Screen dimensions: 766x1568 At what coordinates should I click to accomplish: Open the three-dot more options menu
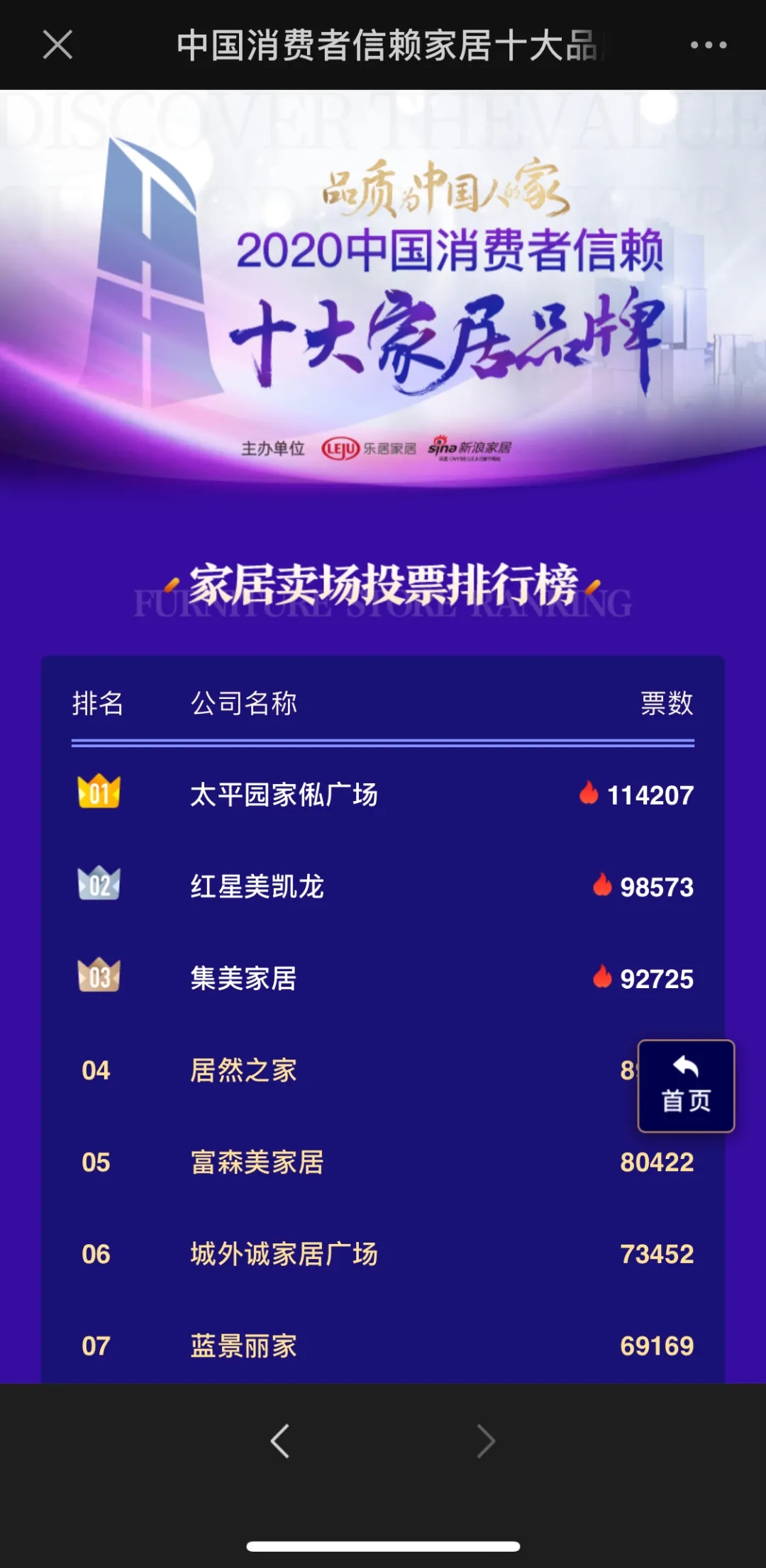(x=708, y=45)
